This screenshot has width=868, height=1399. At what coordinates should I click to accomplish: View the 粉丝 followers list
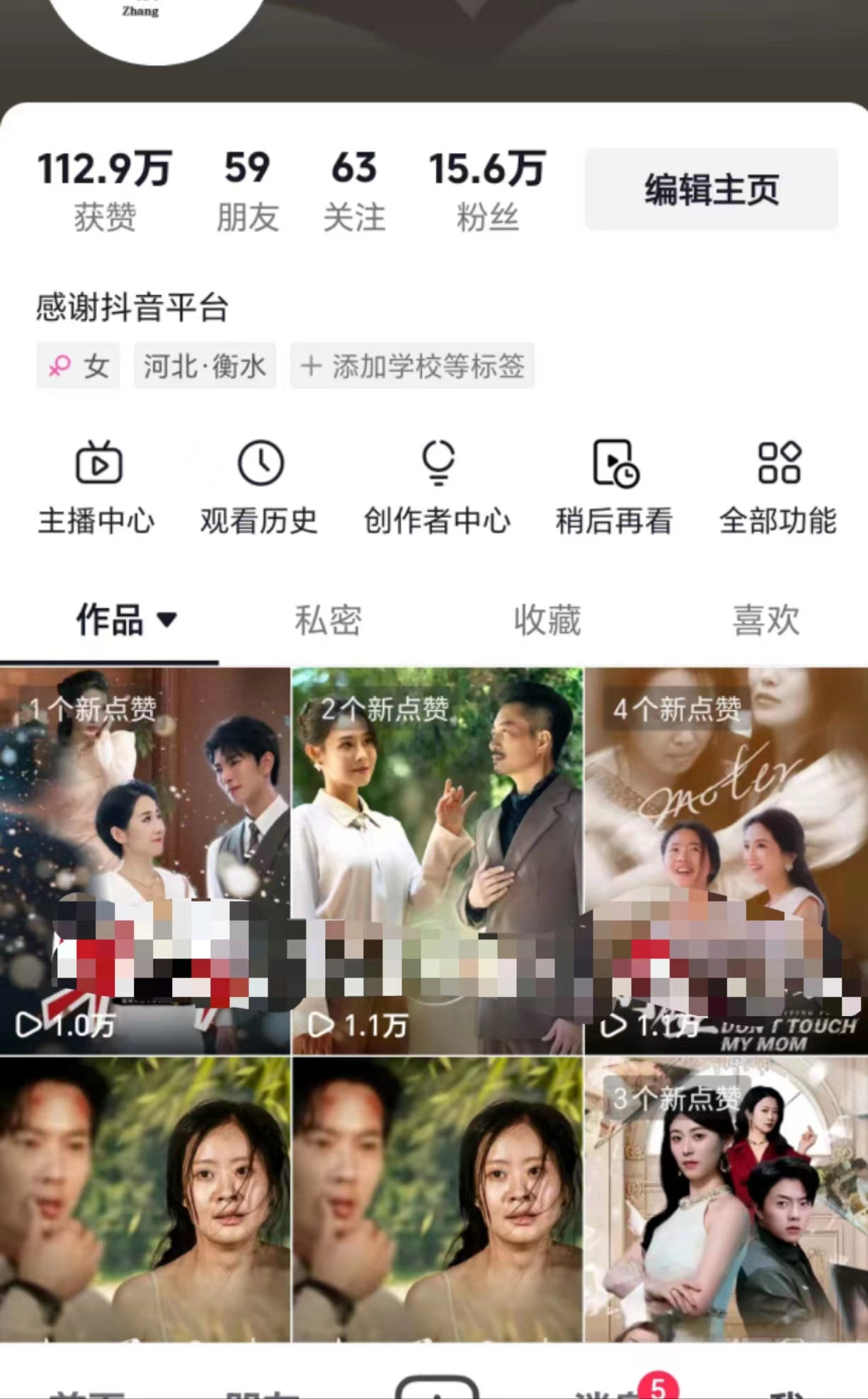(x=487, y=190)
